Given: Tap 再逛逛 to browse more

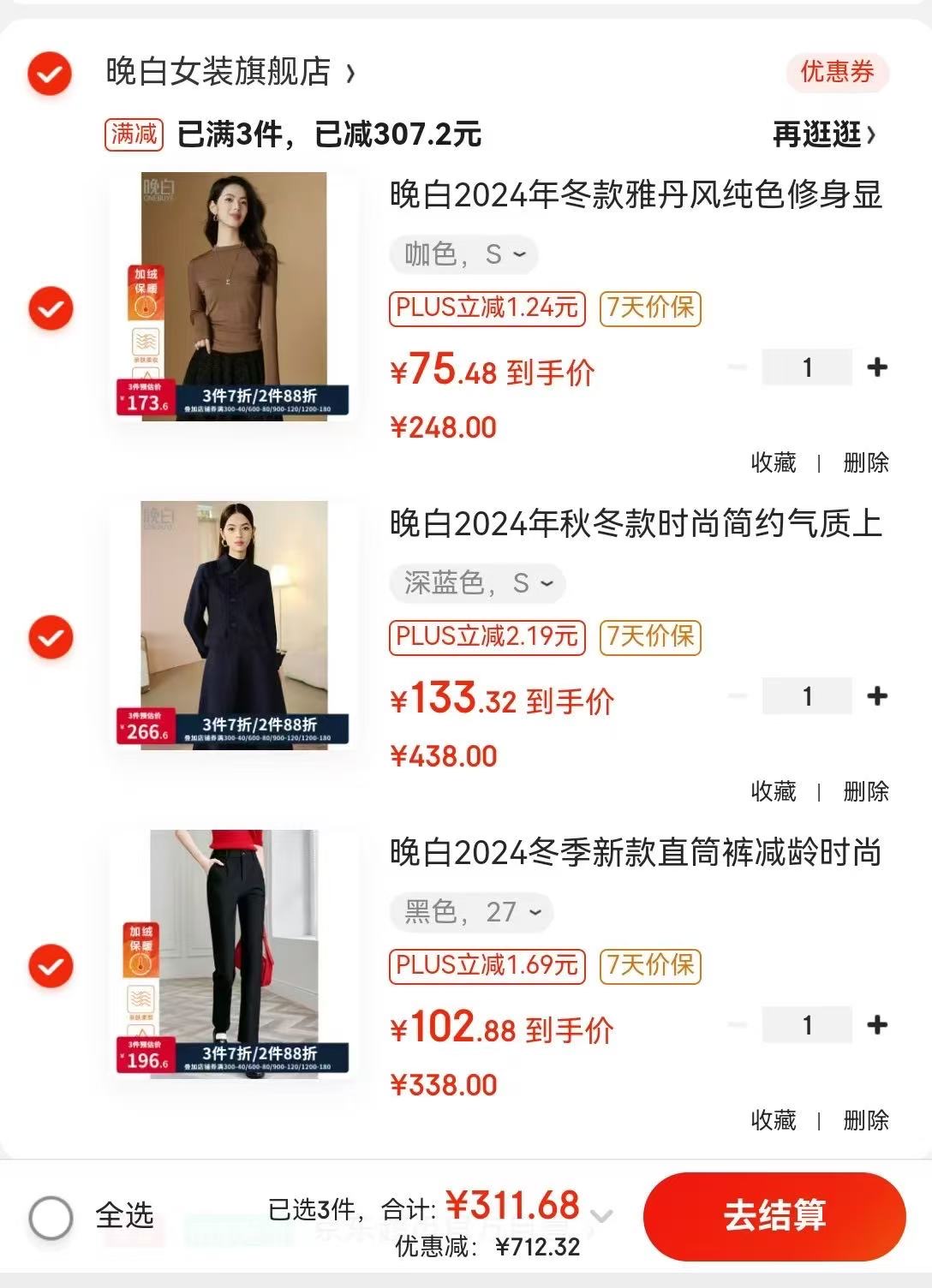Looking at the screenshot, I should (824, 134).
